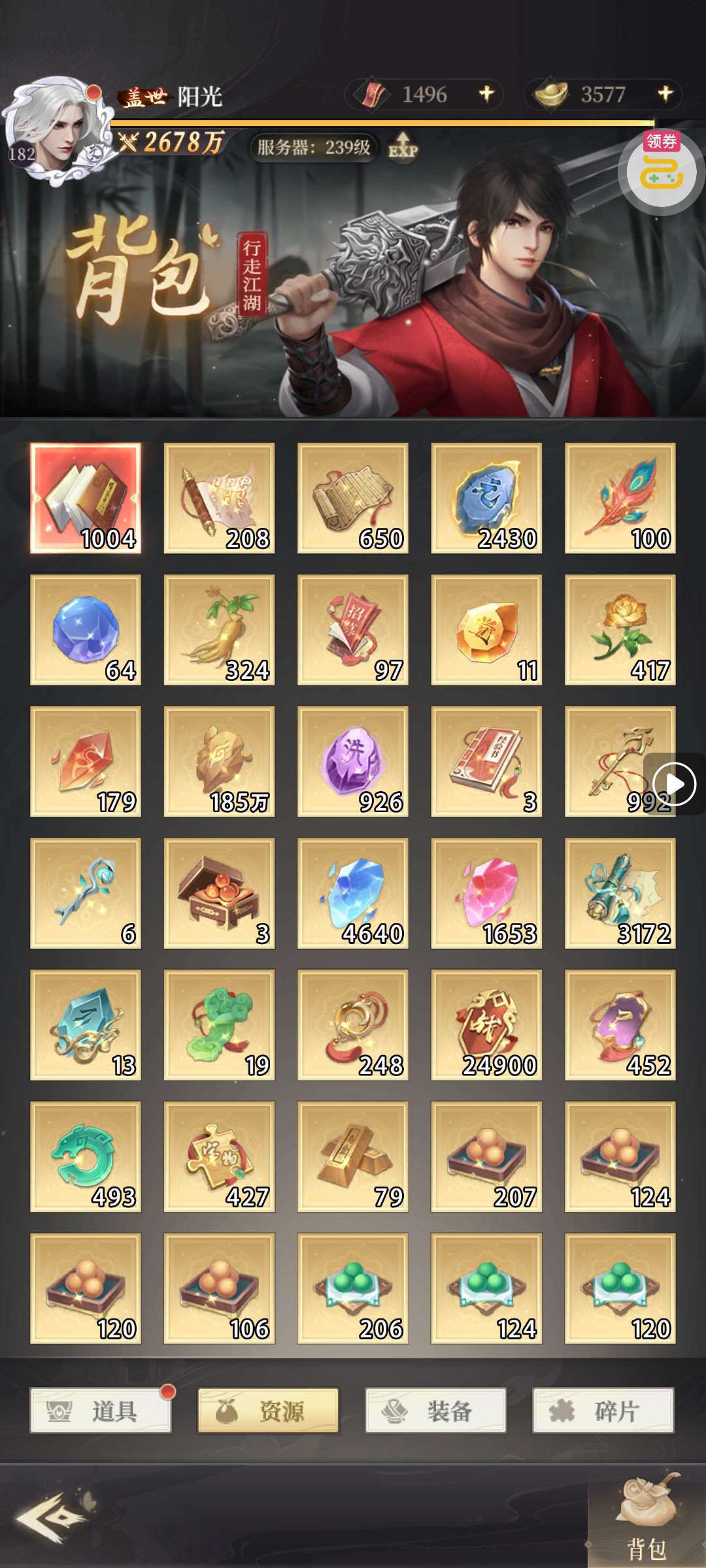Switch to the 道具 tab
Image resolution: width=706 pixels, height=1568 pixels.
pyautogui.click(x=101, y=1411)
